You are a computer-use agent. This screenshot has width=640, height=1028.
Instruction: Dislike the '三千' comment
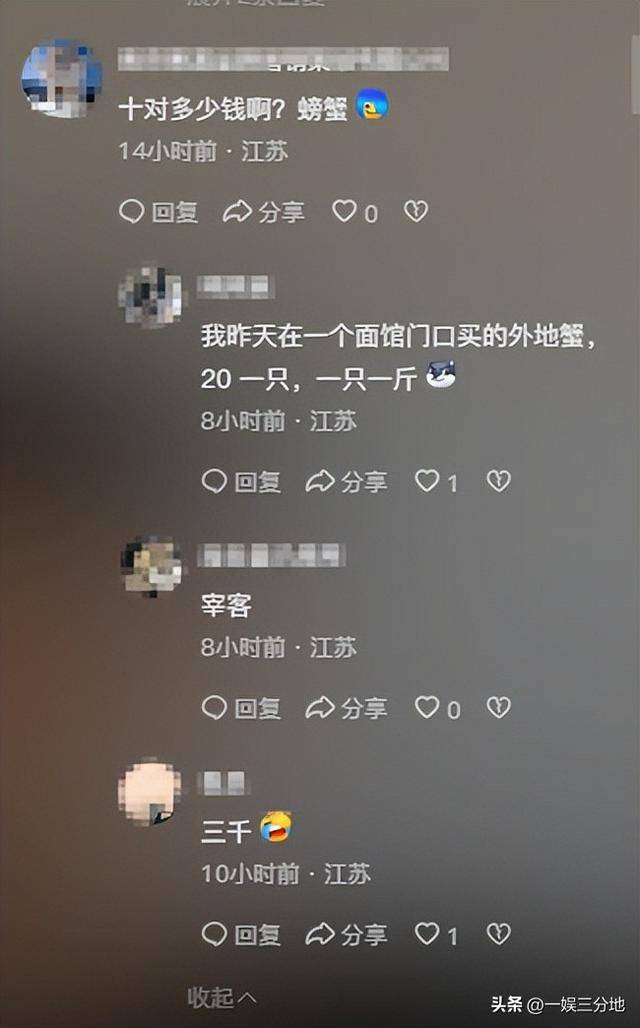tap(498, 934)
